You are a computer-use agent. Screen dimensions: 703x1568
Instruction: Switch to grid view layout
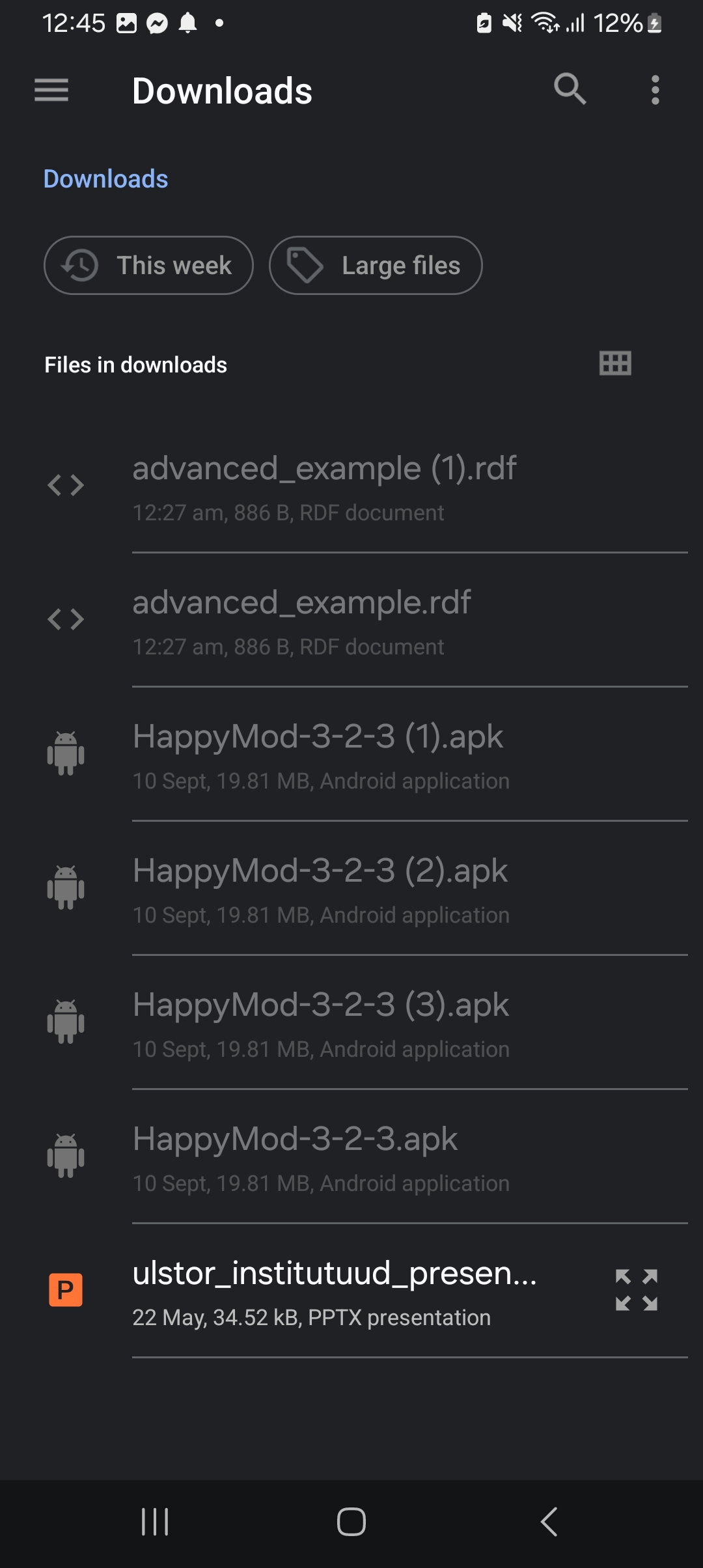(615, 363)
